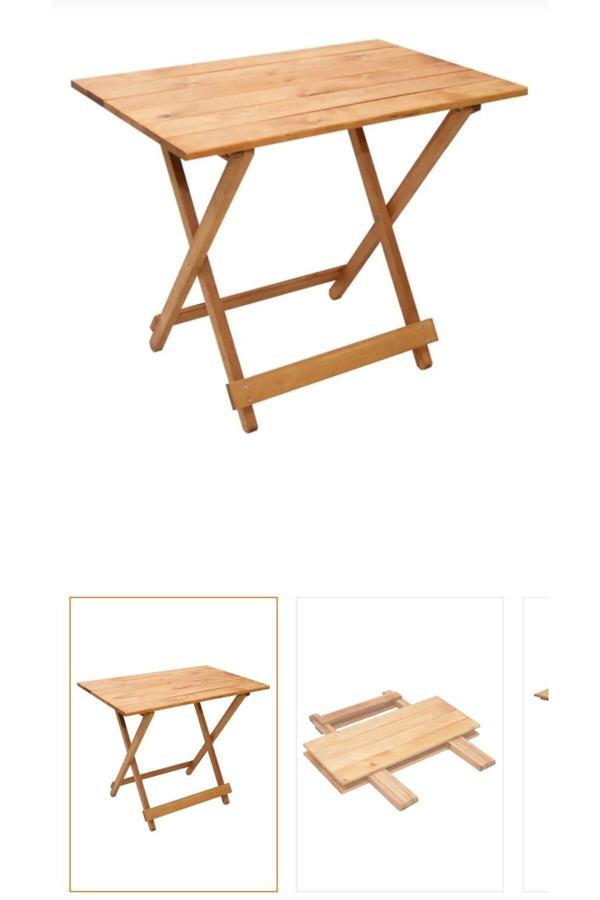This screenshot has width=600, height=900.
Task: Select the highlighted standing table thumbnail
Action: [x=173, y=743]
